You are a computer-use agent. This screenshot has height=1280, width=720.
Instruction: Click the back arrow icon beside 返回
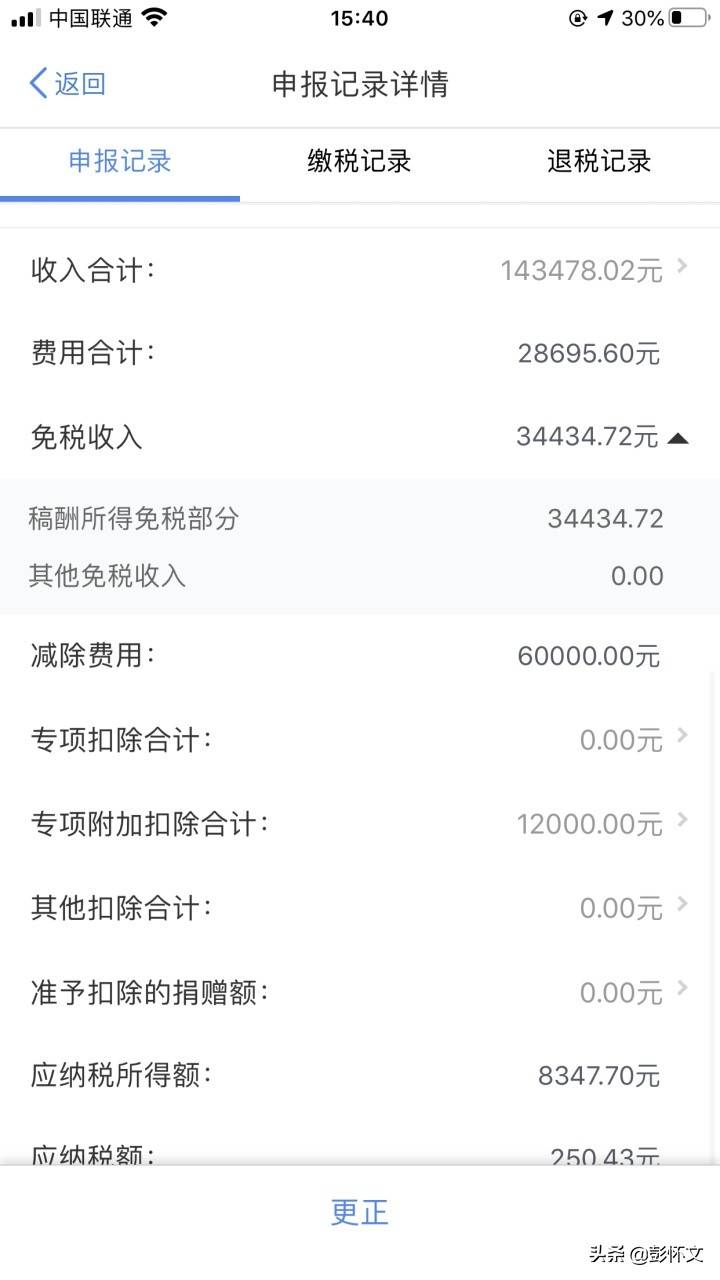click(x=37, y=84)
